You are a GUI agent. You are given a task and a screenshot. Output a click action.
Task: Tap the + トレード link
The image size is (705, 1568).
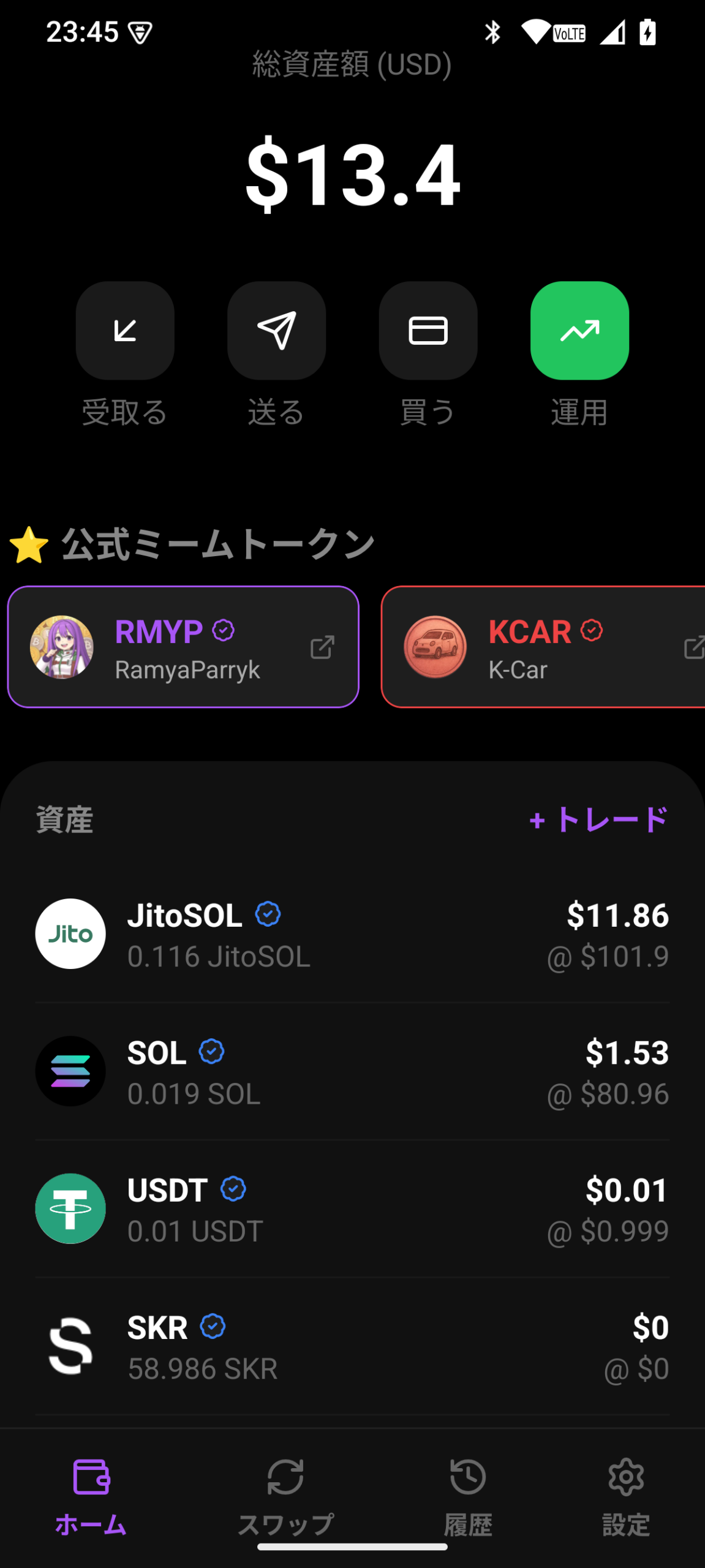(x=598, y=820)
